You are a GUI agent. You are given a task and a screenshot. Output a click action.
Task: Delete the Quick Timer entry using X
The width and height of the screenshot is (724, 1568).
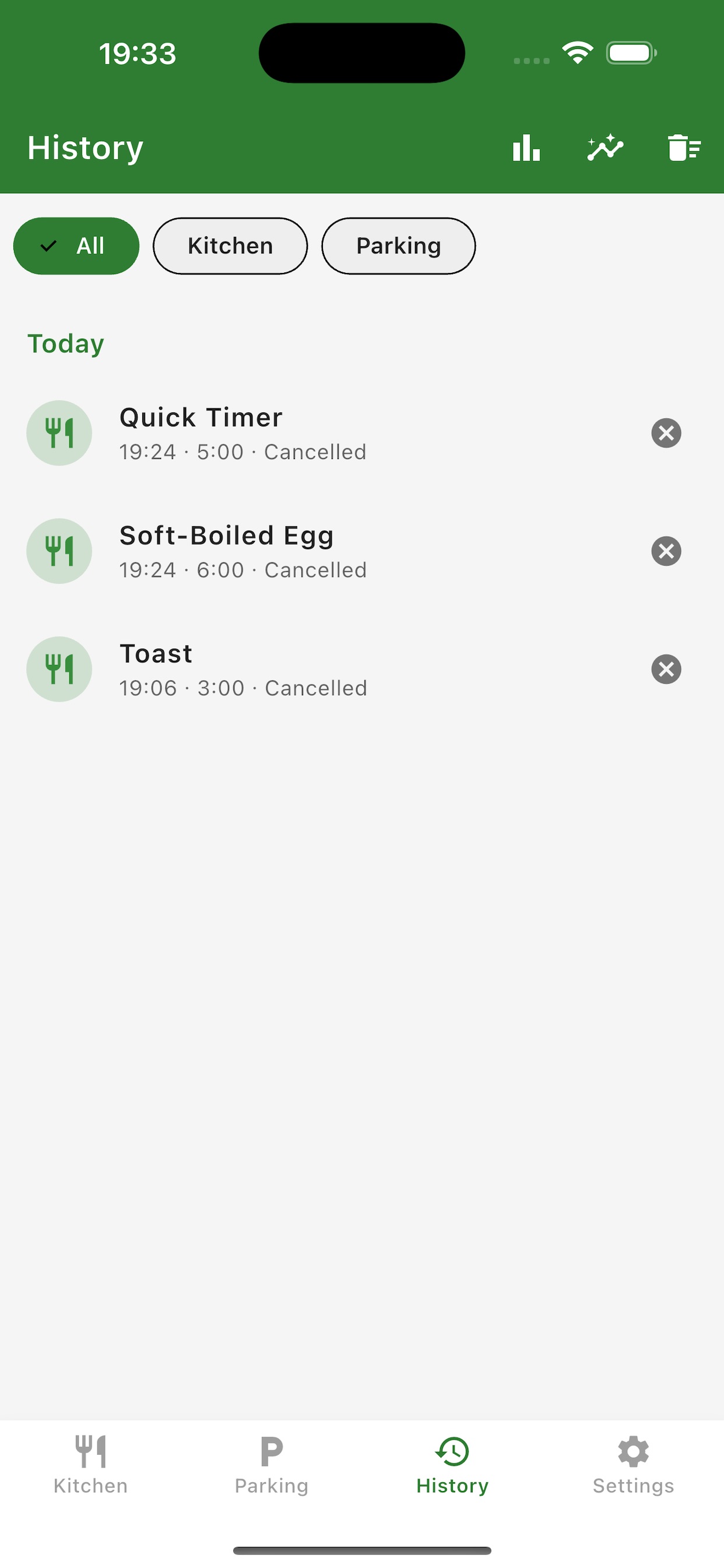[x=666, y=433]
